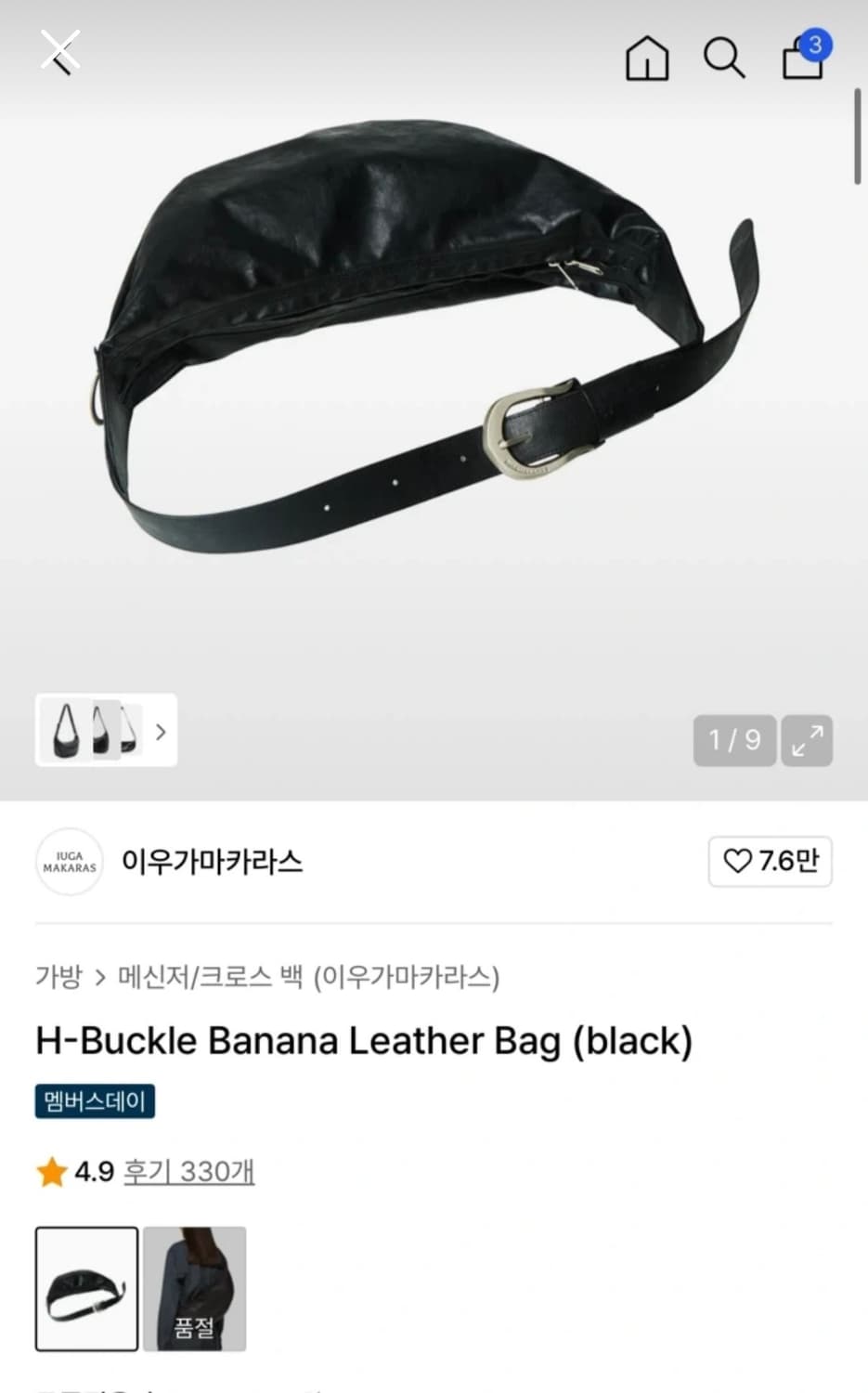Open the 메신저/크로스 백 category chevron

(x=100, y=978)
